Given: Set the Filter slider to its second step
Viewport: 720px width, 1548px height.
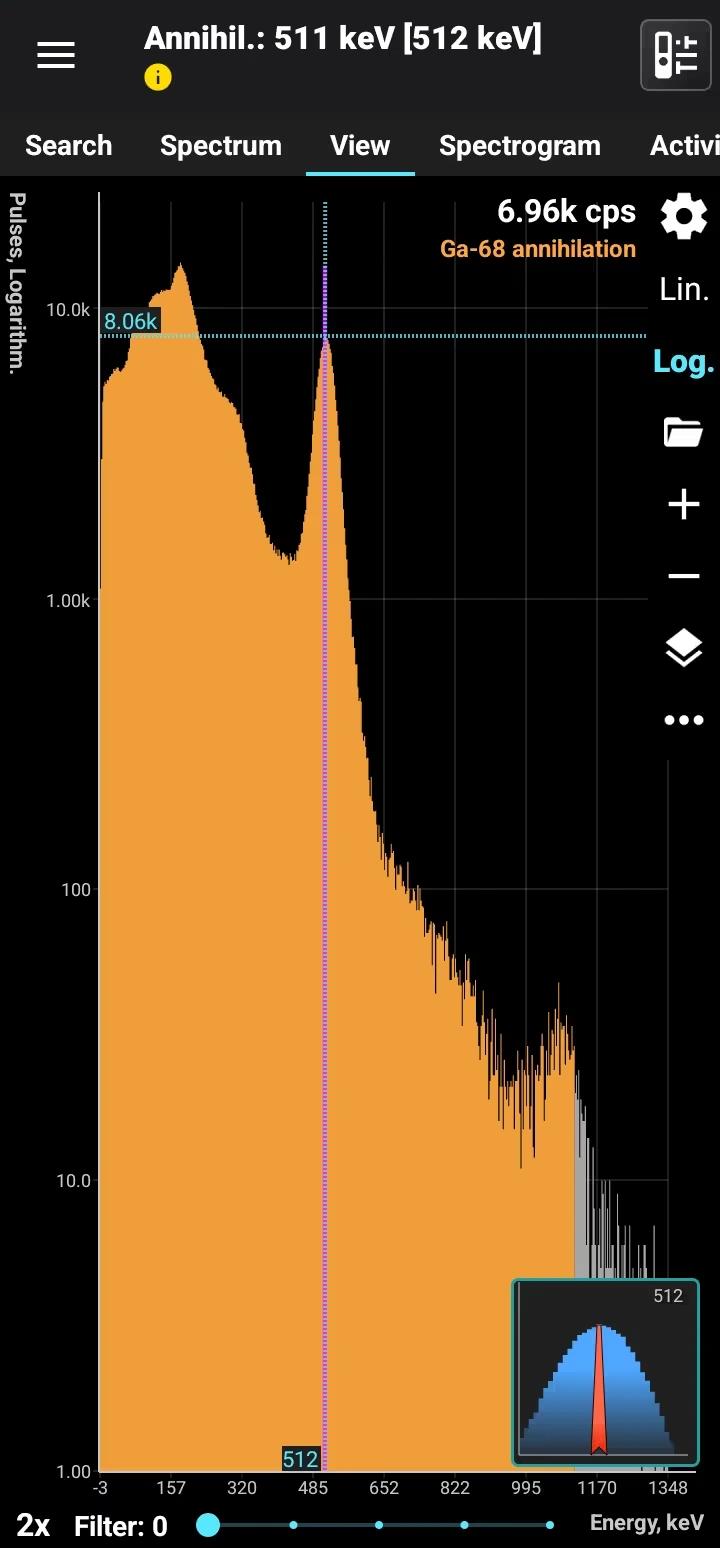Looking at the screenshot, I should (293, 1525).
